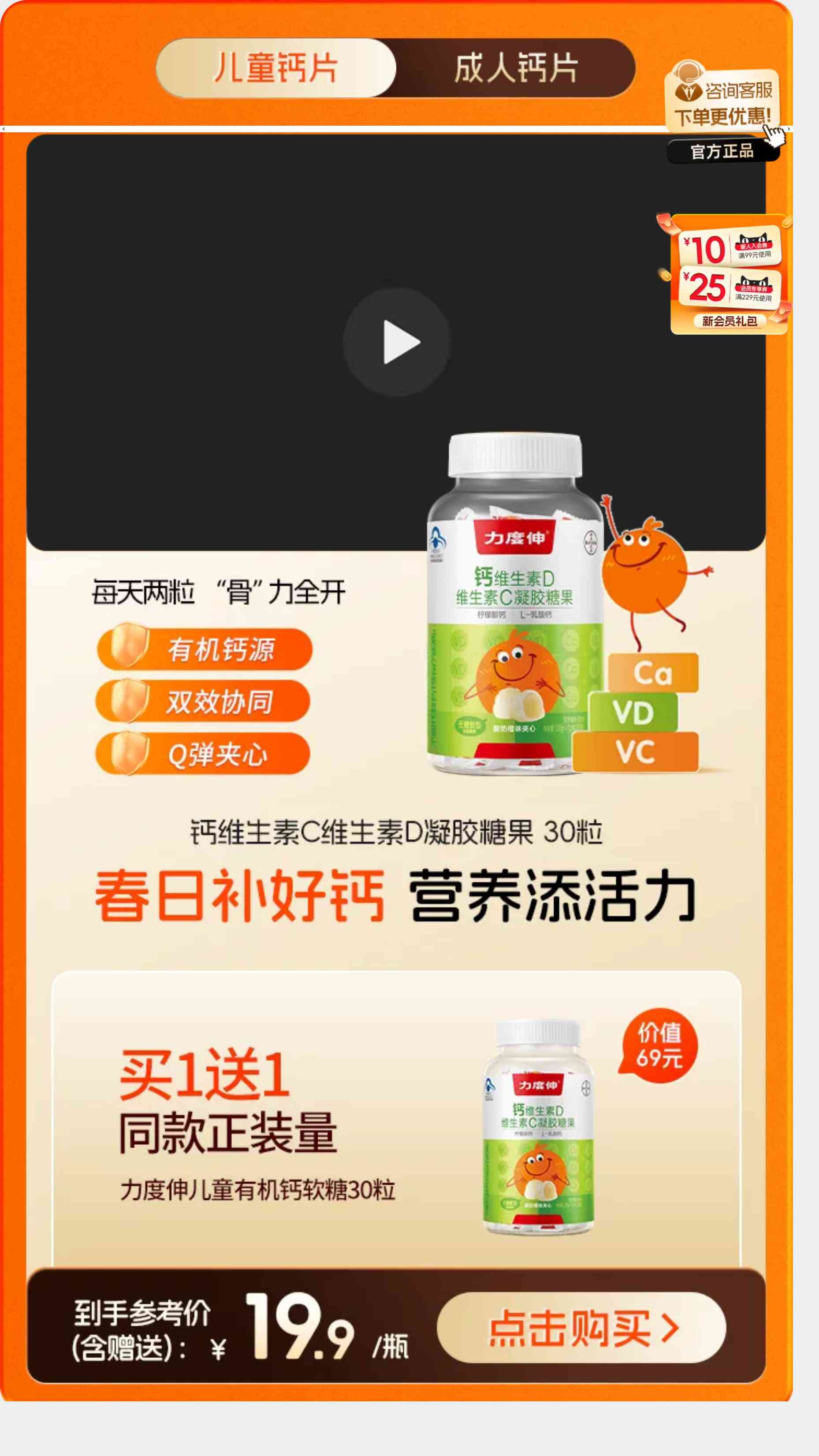Tap 点击购买 to buy
The image size is (819, 1456).
(x=581, y=1328)
